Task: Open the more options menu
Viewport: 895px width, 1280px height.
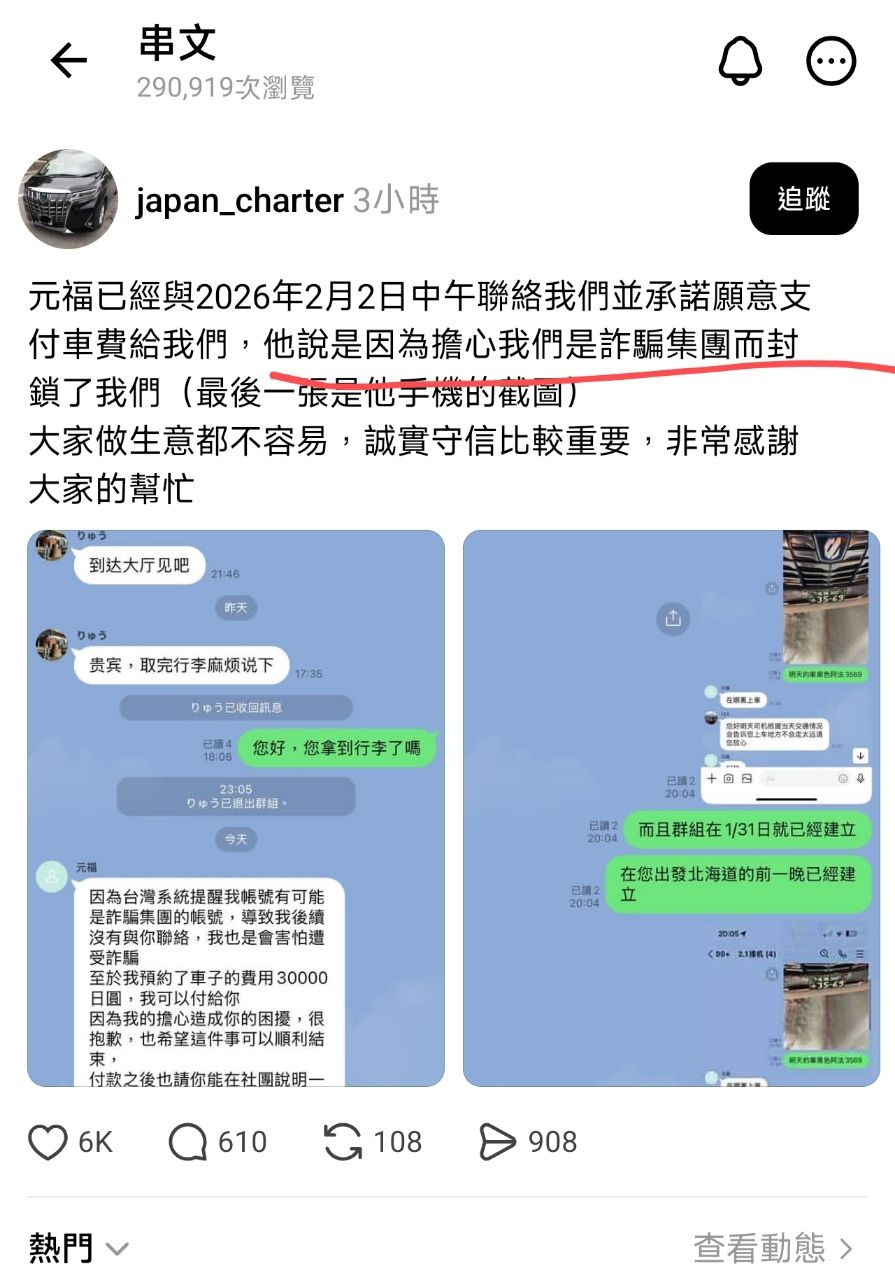Action: 831,62
